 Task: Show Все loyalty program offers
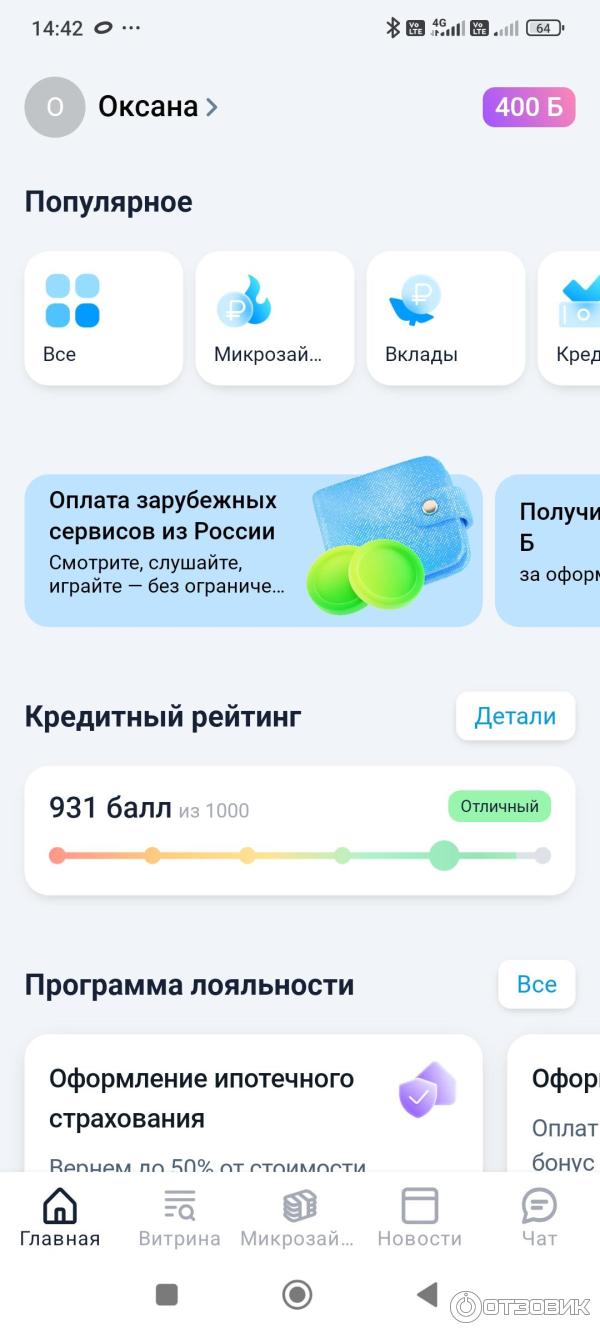[x=536, y=984]
